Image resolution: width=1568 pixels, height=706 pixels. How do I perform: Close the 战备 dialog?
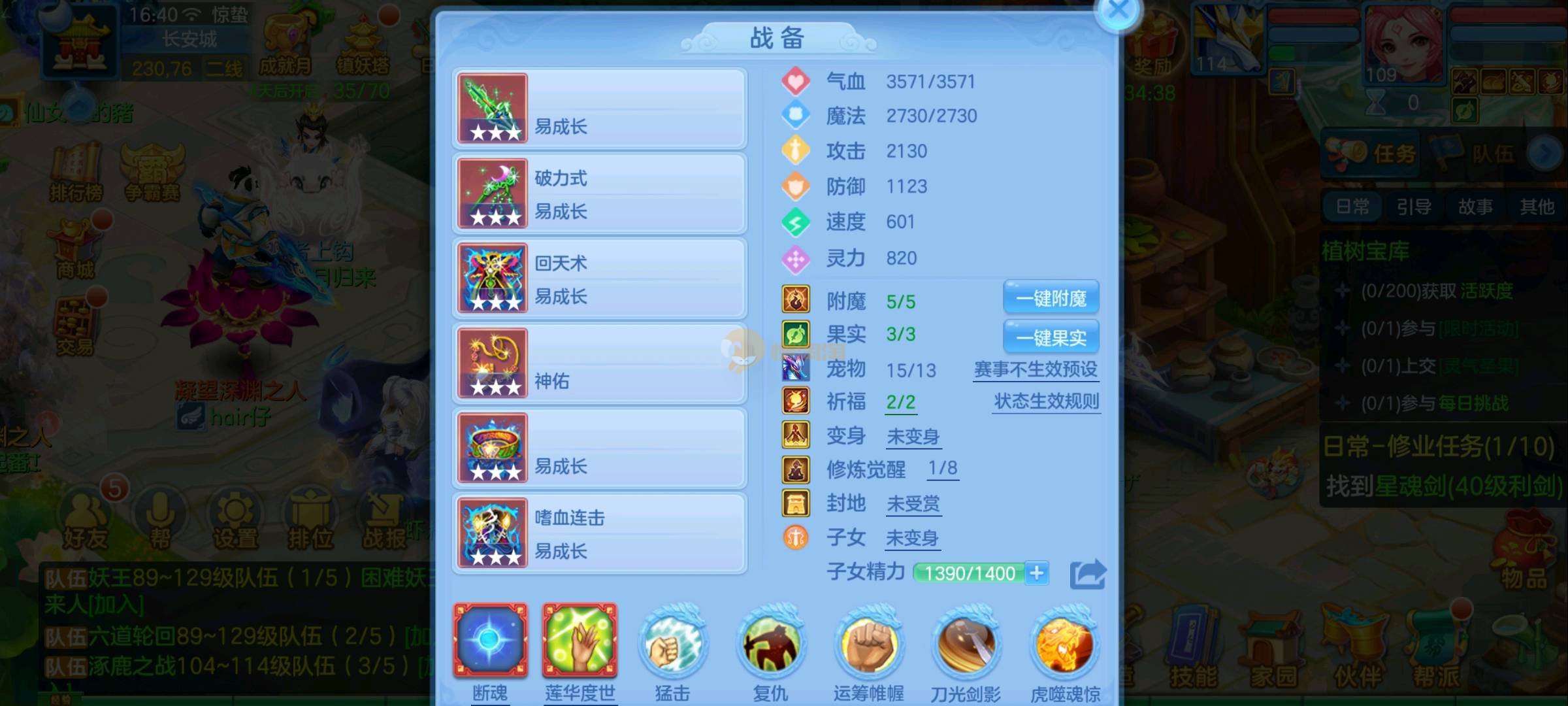click(1118, 10)
